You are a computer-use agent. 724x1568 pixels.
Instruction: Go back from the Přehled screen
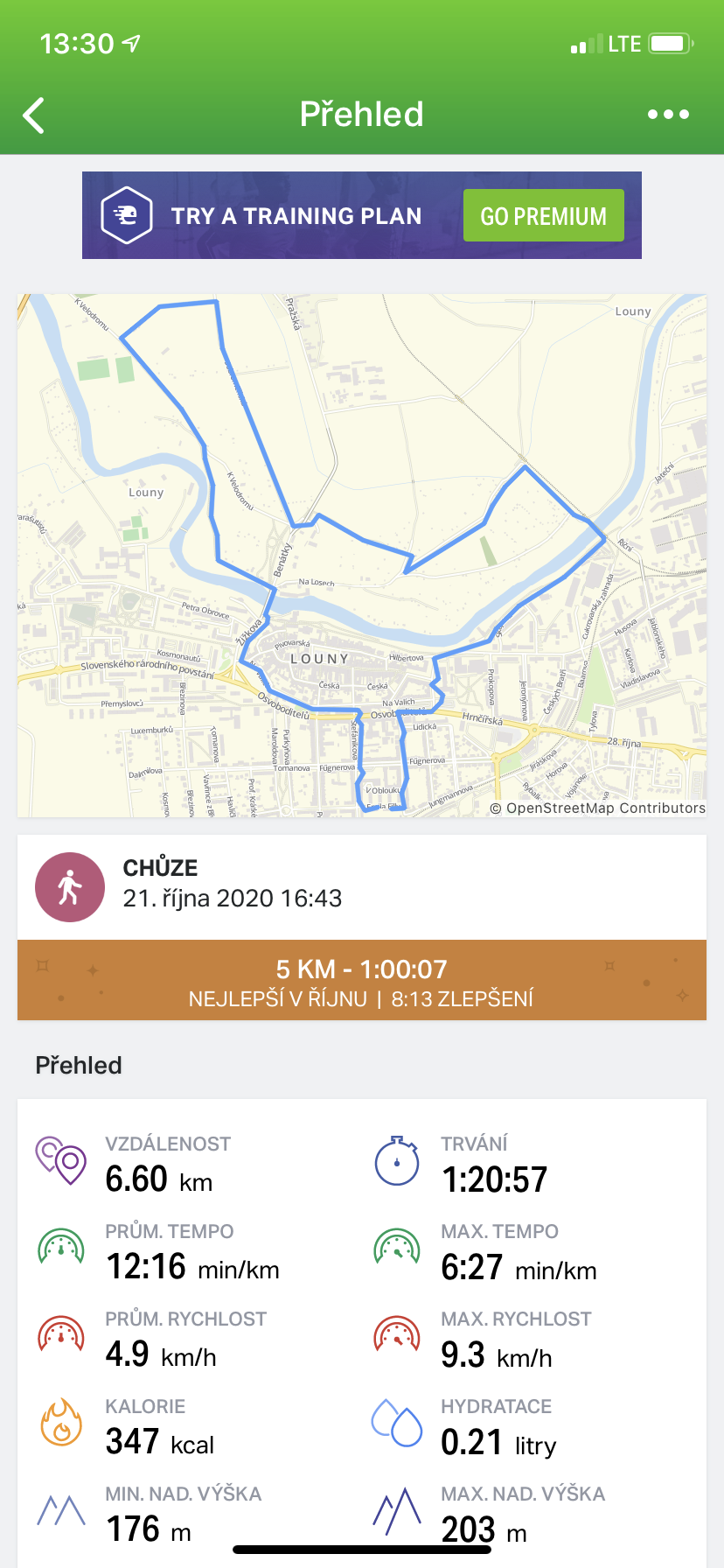(x=34, y=115)
